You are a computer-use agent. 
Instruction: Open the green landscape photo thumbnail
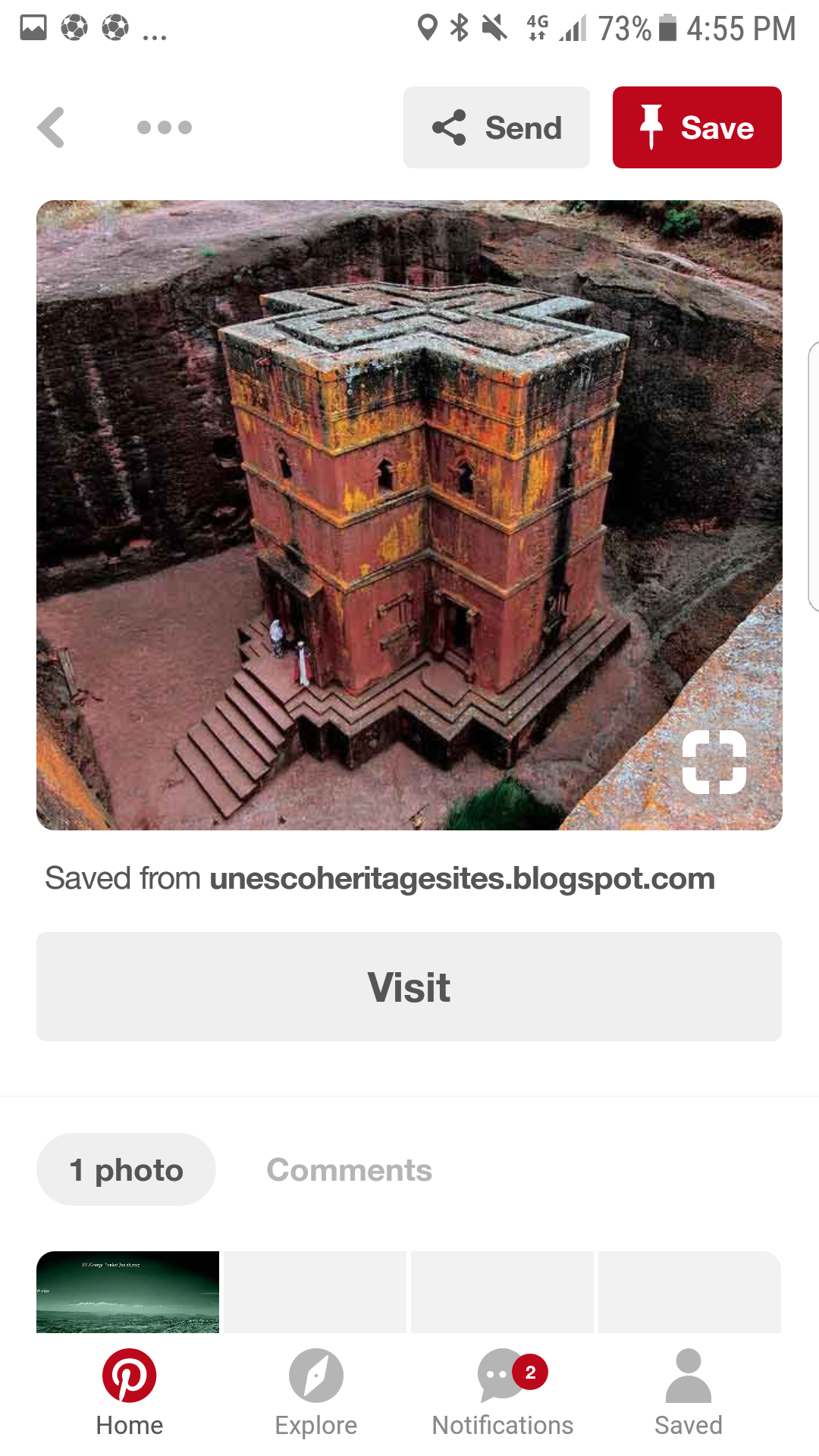pos(127,1291)
